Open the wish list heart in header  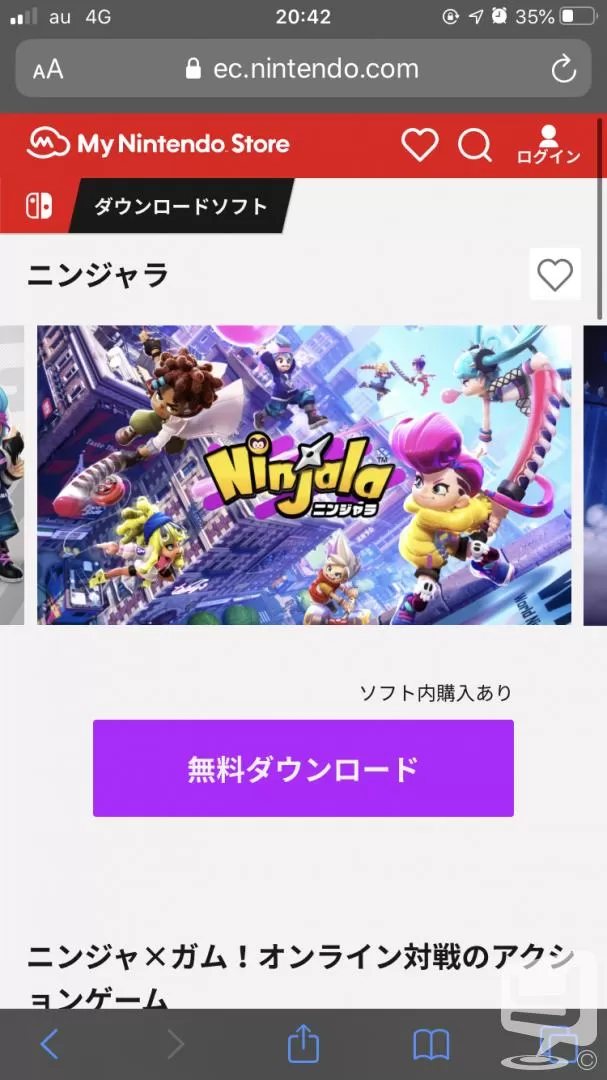coord(420,145)
